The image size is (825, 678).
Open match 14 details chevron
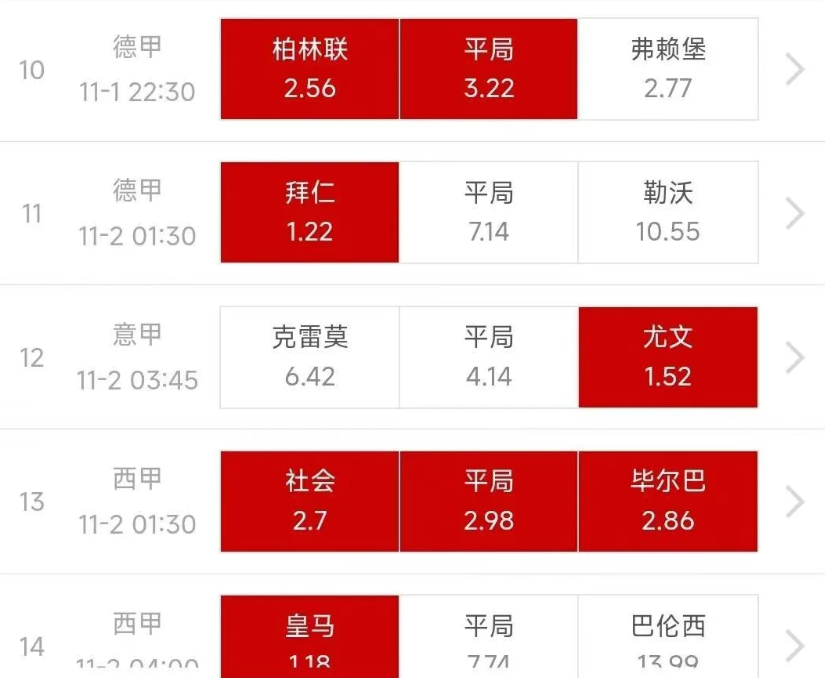coord(795,645)
